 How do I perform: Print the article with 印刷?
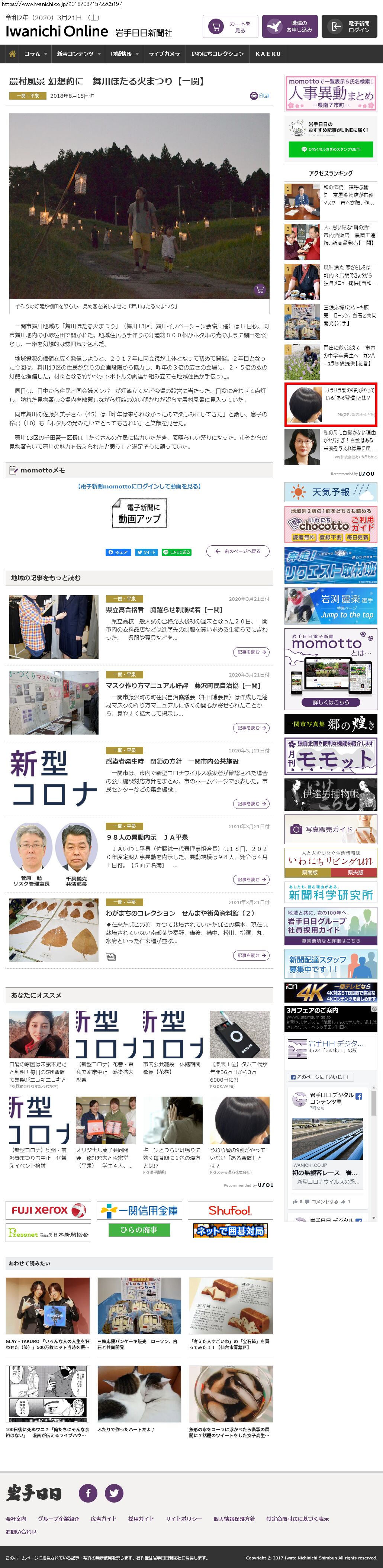coord(260,96)
